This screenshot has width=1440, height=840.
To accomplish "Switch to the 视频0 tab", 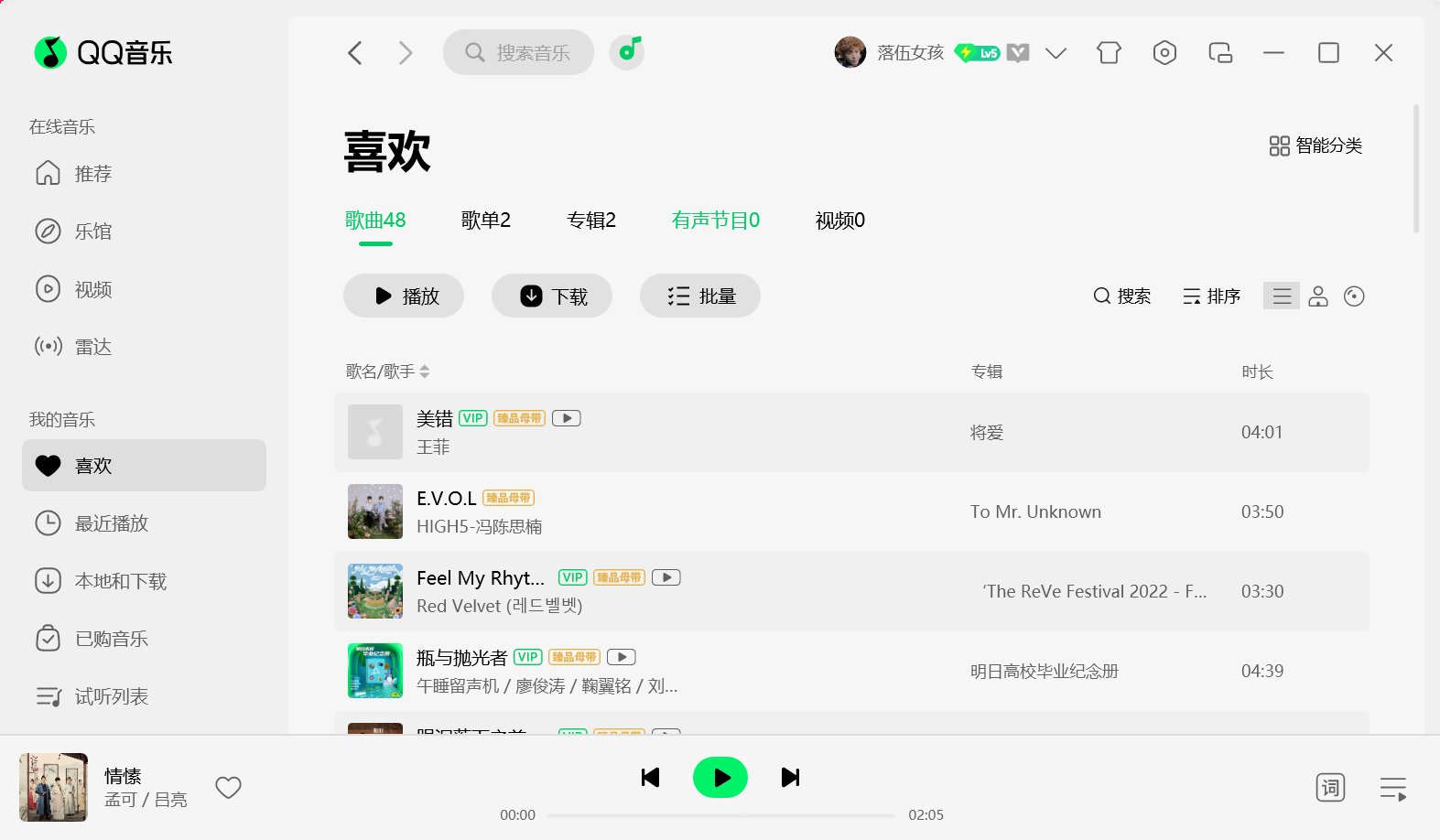I will click(839, 221).
